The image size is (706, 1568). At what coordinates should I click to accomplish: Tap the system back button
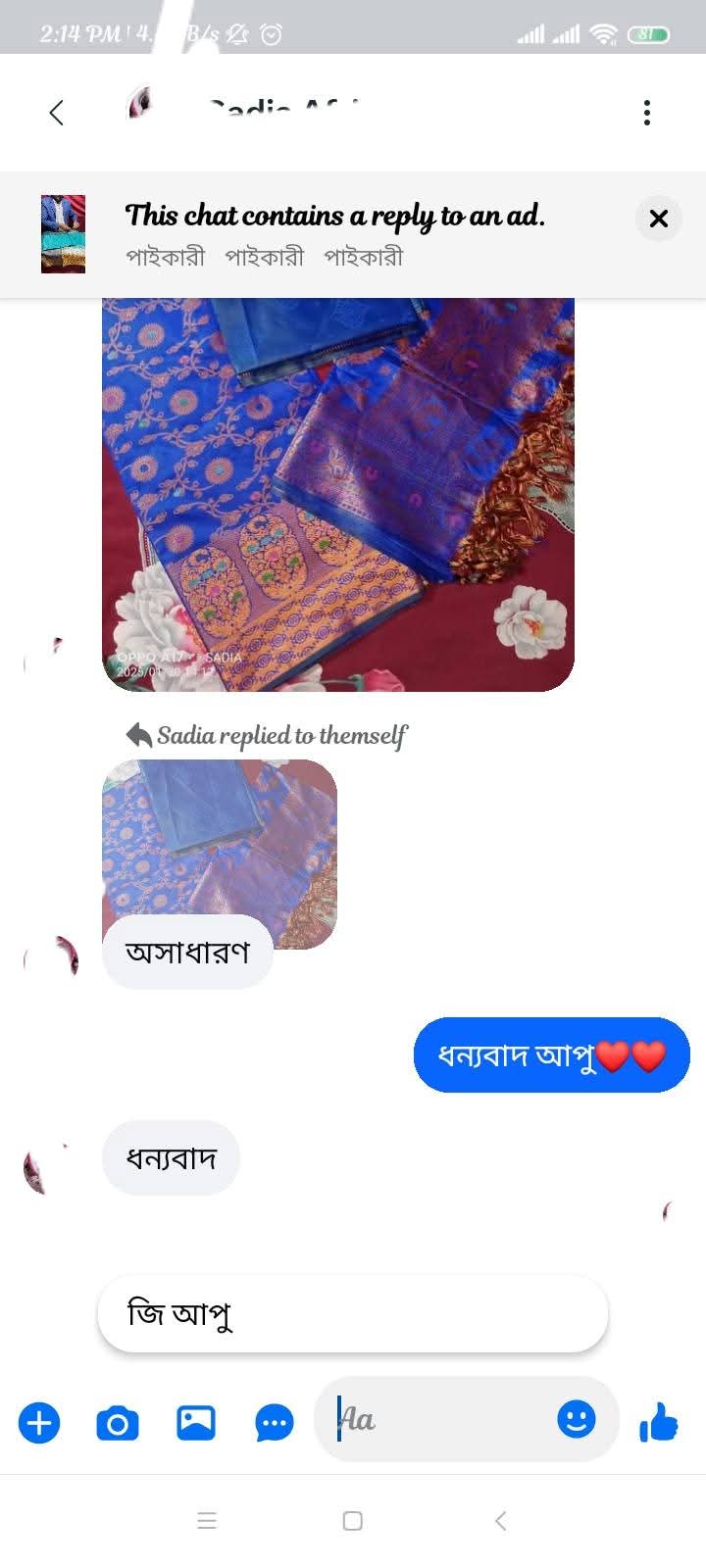click(500, 1521)
